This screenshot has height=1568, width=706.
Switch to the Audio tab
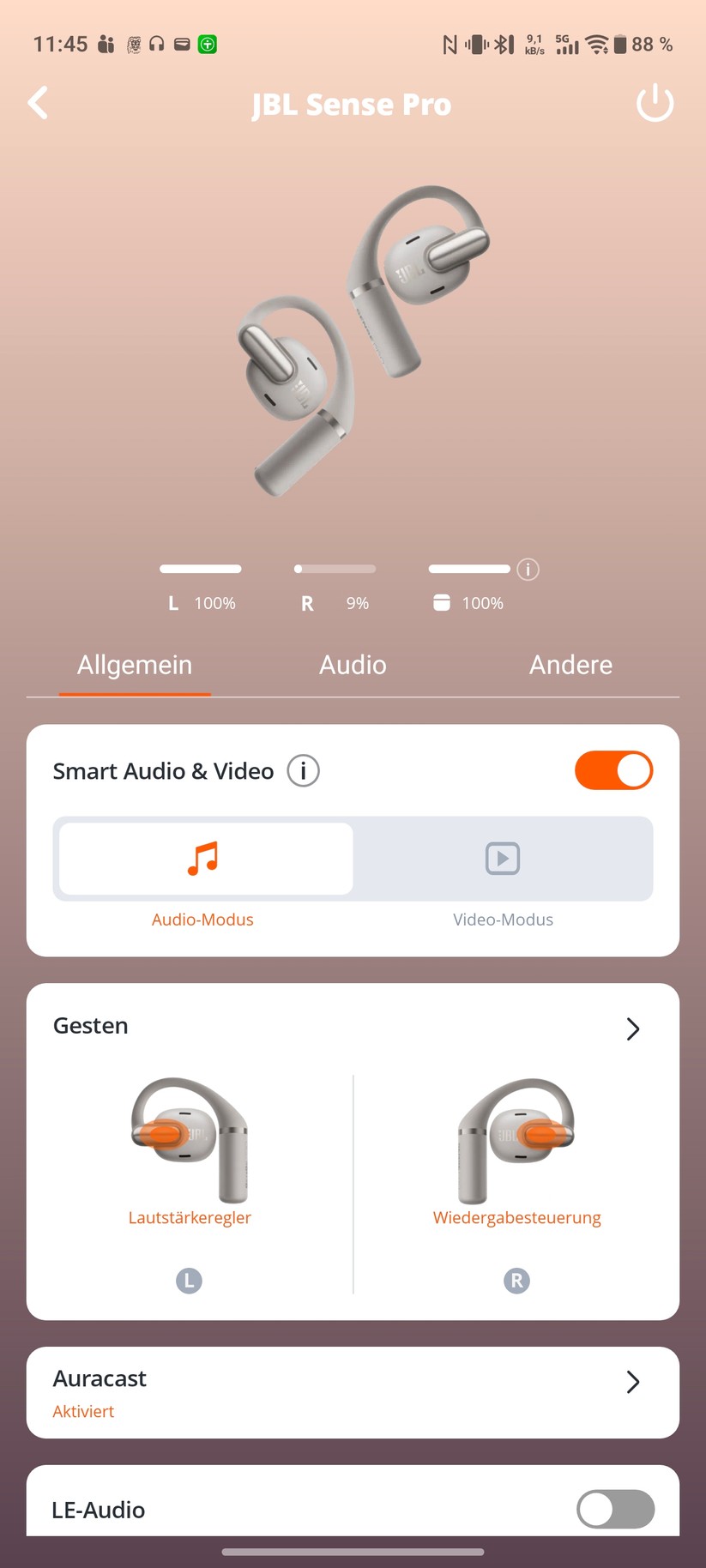pos(353,665)
